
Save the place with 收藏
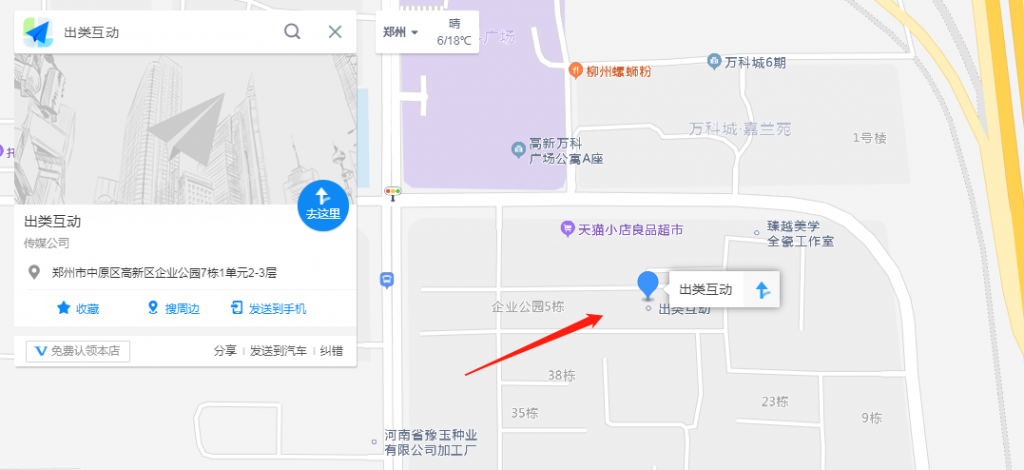(78, 309)
